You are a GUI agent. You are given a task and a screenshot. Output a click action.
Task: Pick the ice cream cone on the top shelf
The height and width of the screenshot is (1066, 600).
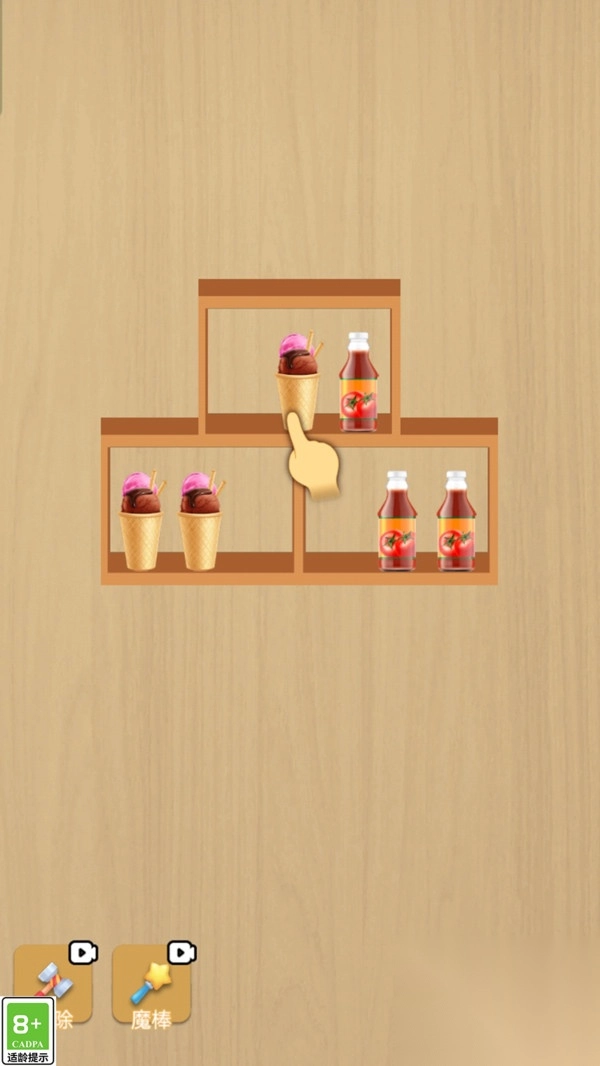tap(298, 380)
